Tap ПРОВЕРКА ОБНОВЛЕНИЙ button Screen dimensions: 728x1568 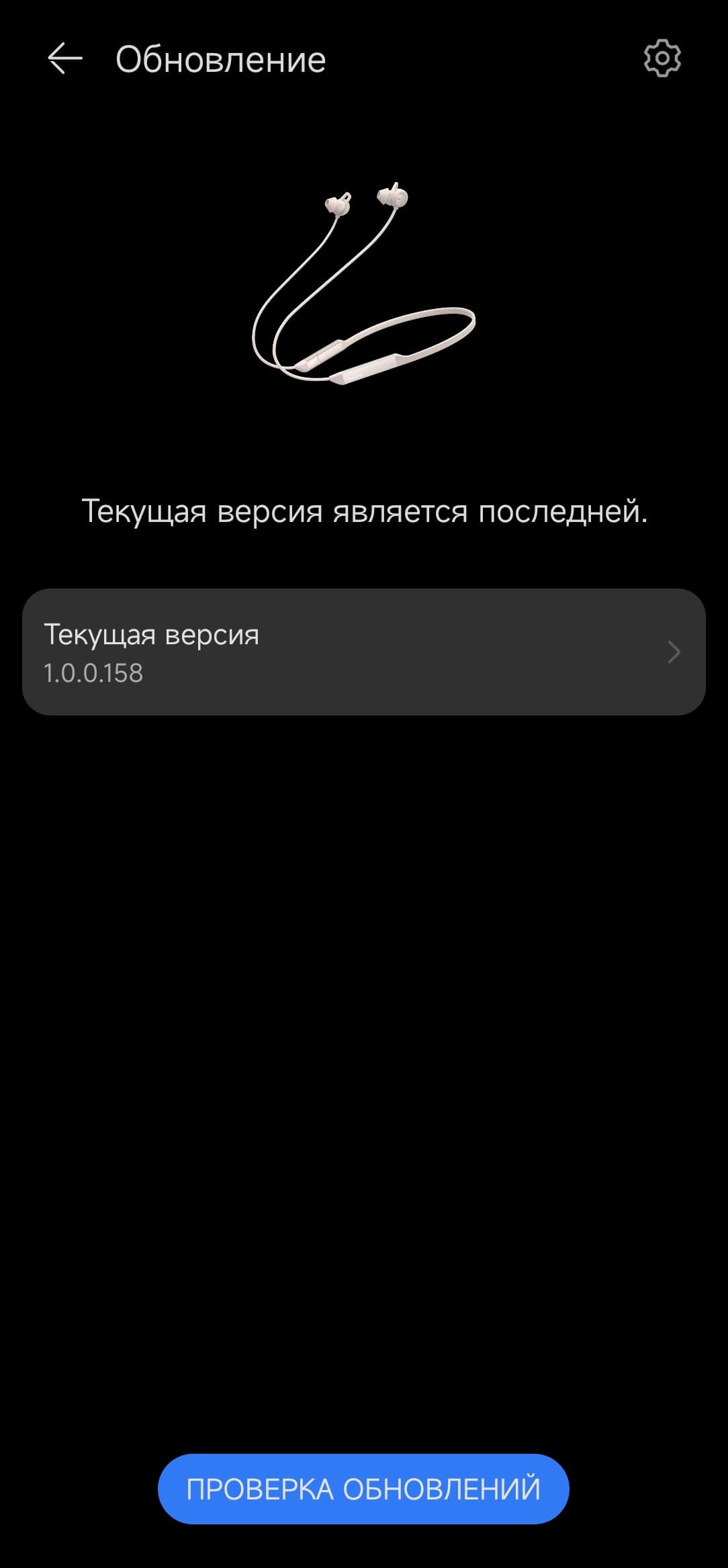click(x=363, y=1489)
